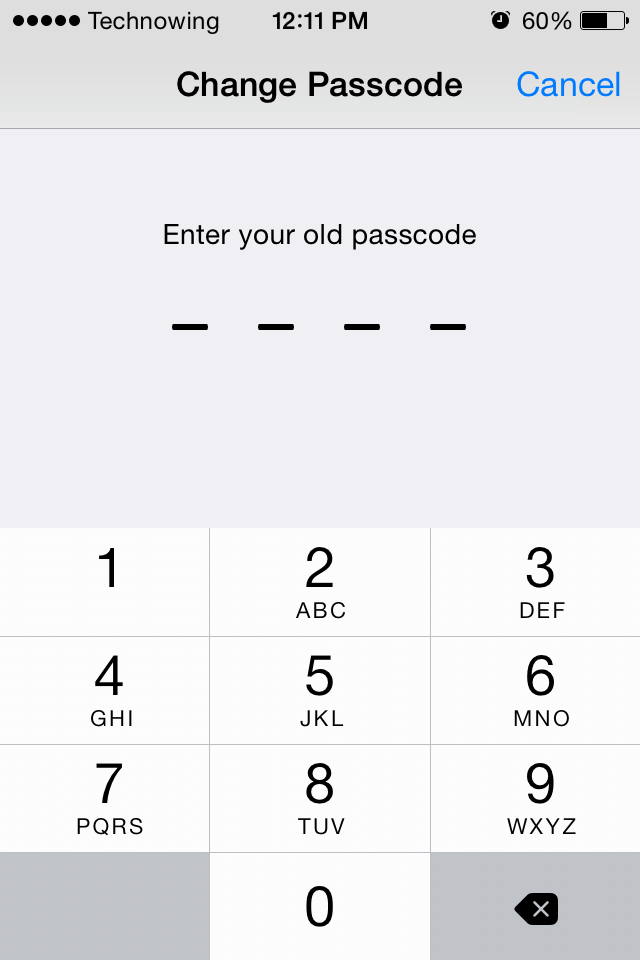Tap the 2 ABC key
The height and width of the screenshot is (960, 640).
(320, 582)
